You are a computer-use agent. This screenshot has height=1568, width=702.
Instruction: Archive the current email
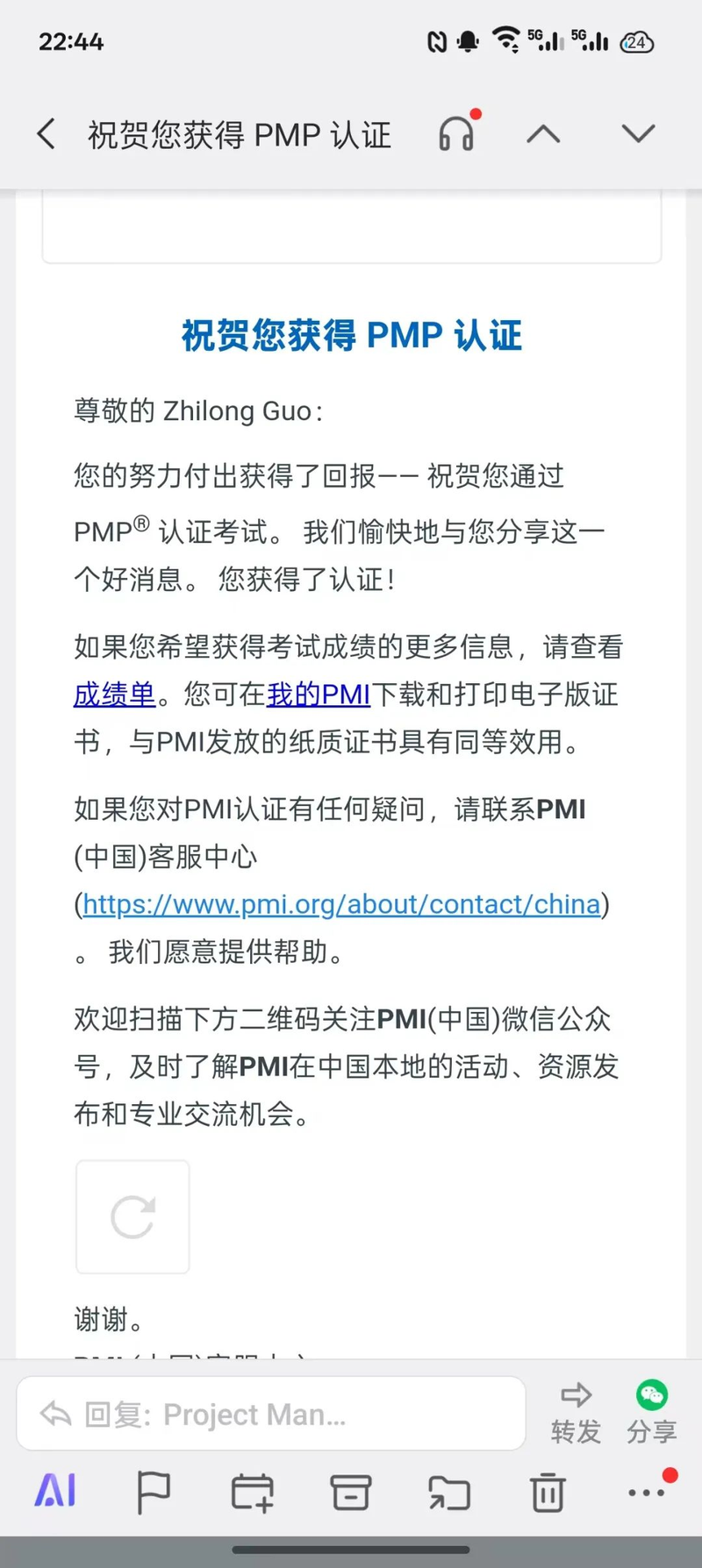[x=350, y=1492]
